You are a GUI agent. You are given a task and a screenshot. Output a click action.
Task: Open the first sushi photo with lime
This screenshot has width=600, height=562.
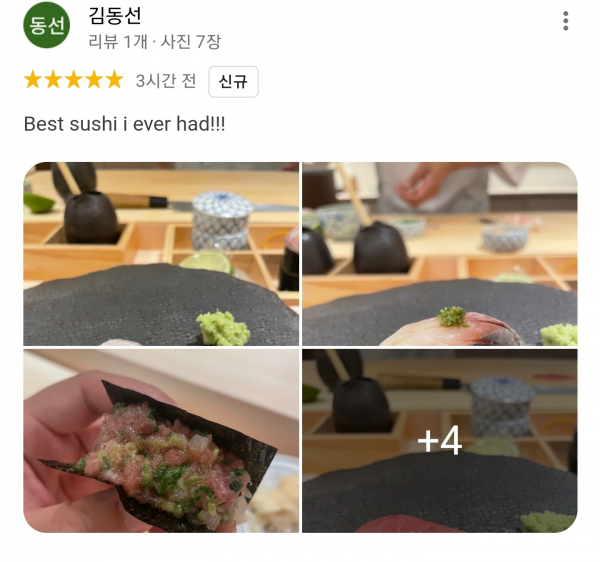point(161,254)
